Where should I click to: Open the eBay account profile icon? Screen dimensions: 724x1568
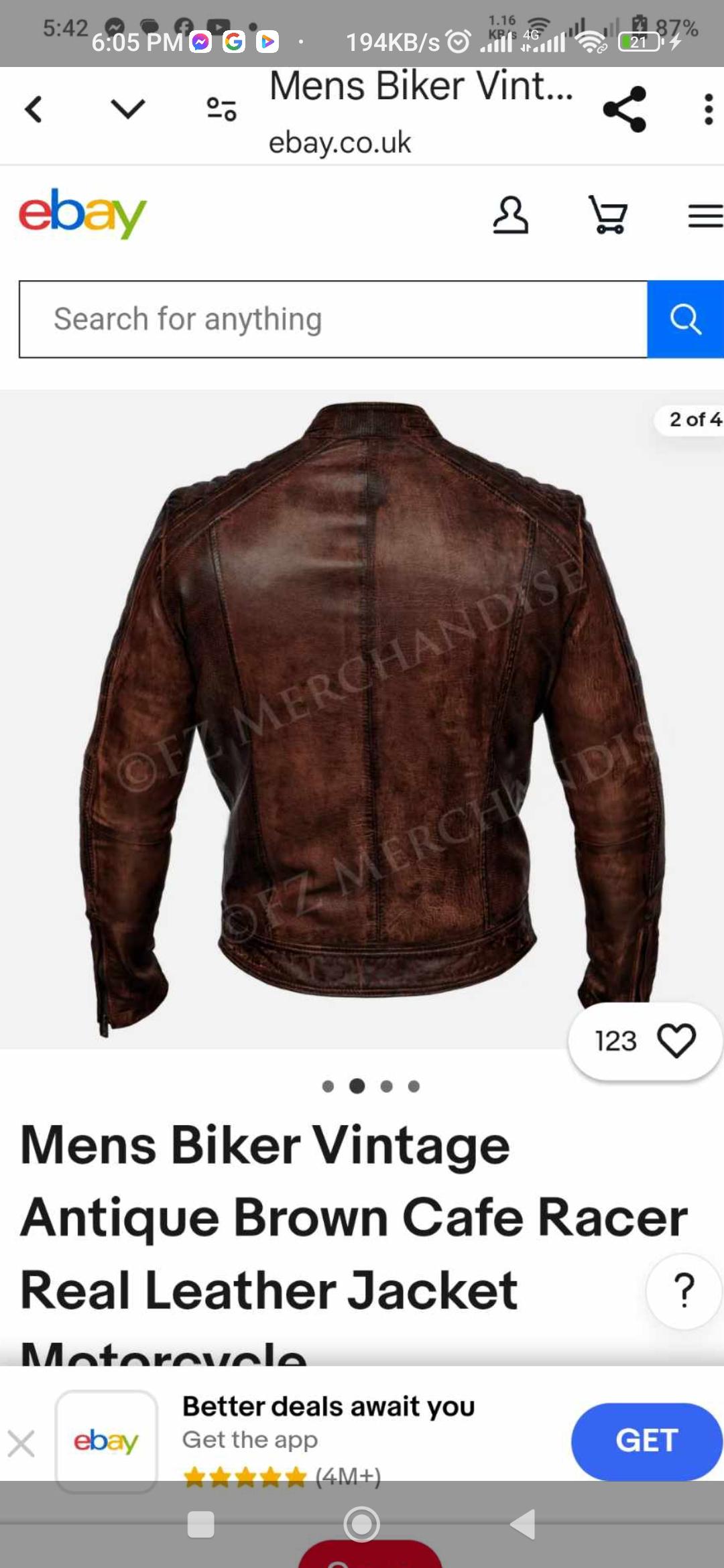[x=511, y=215]
